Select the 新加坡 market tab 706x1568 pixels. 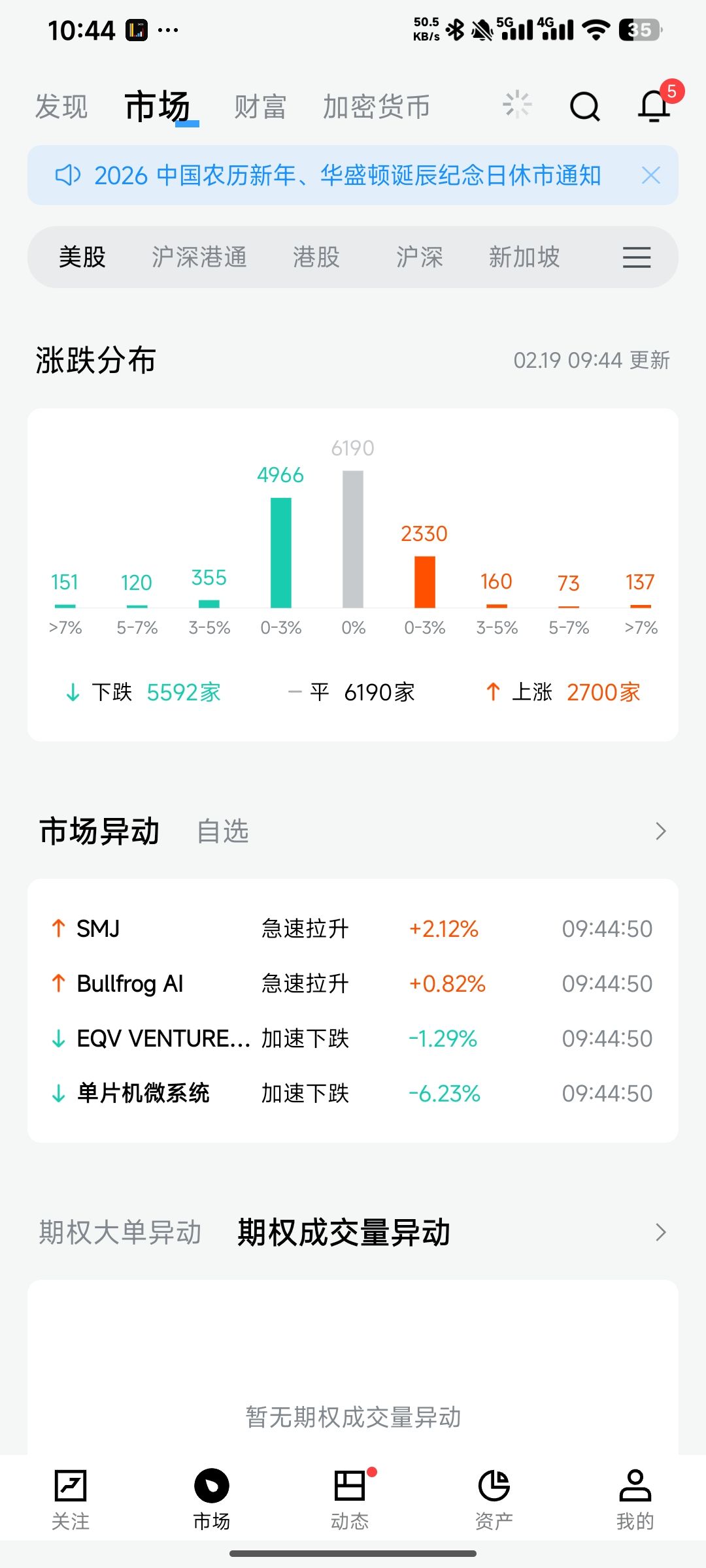pyautogui.click(x=524, y=257)
